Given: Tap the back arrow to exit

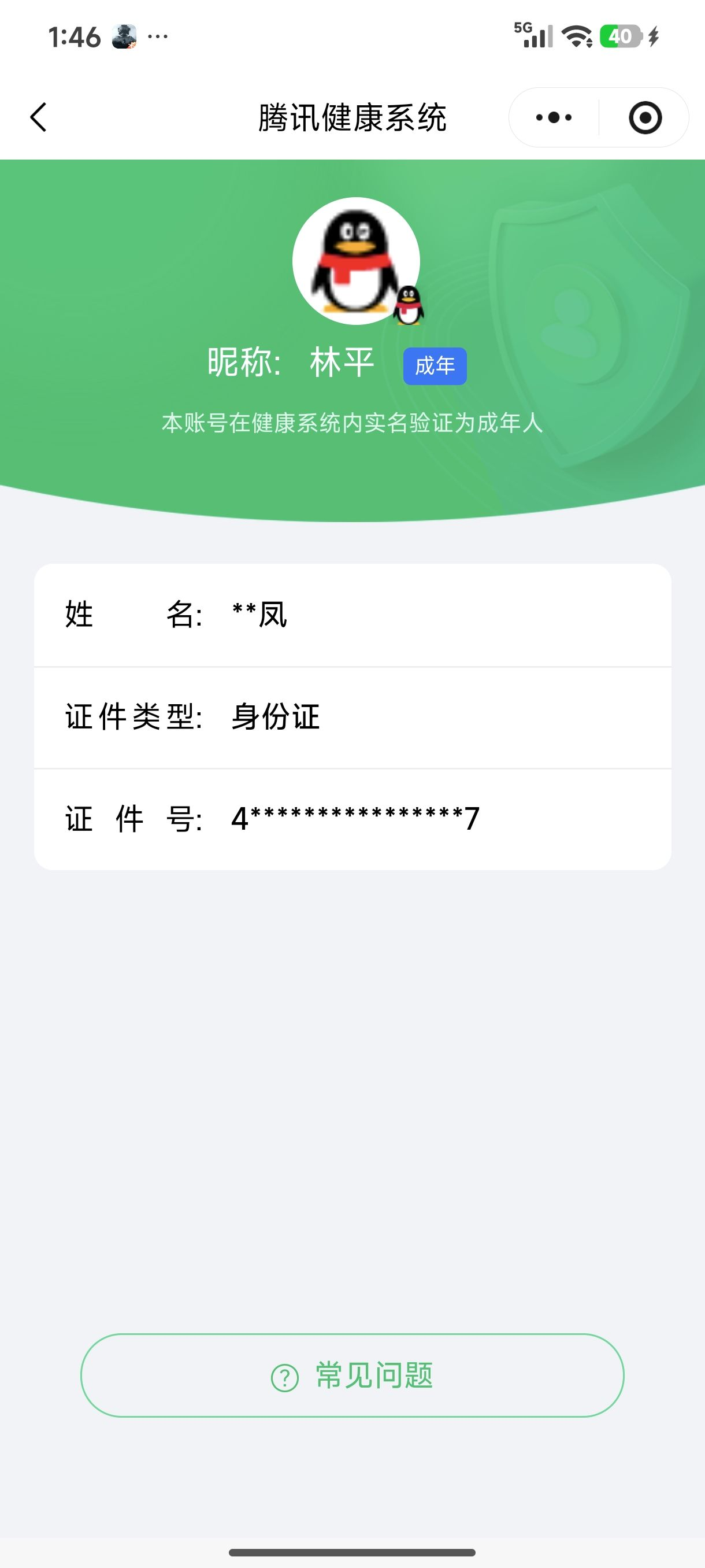Looking at the screenshot, I should pos(38,117).
